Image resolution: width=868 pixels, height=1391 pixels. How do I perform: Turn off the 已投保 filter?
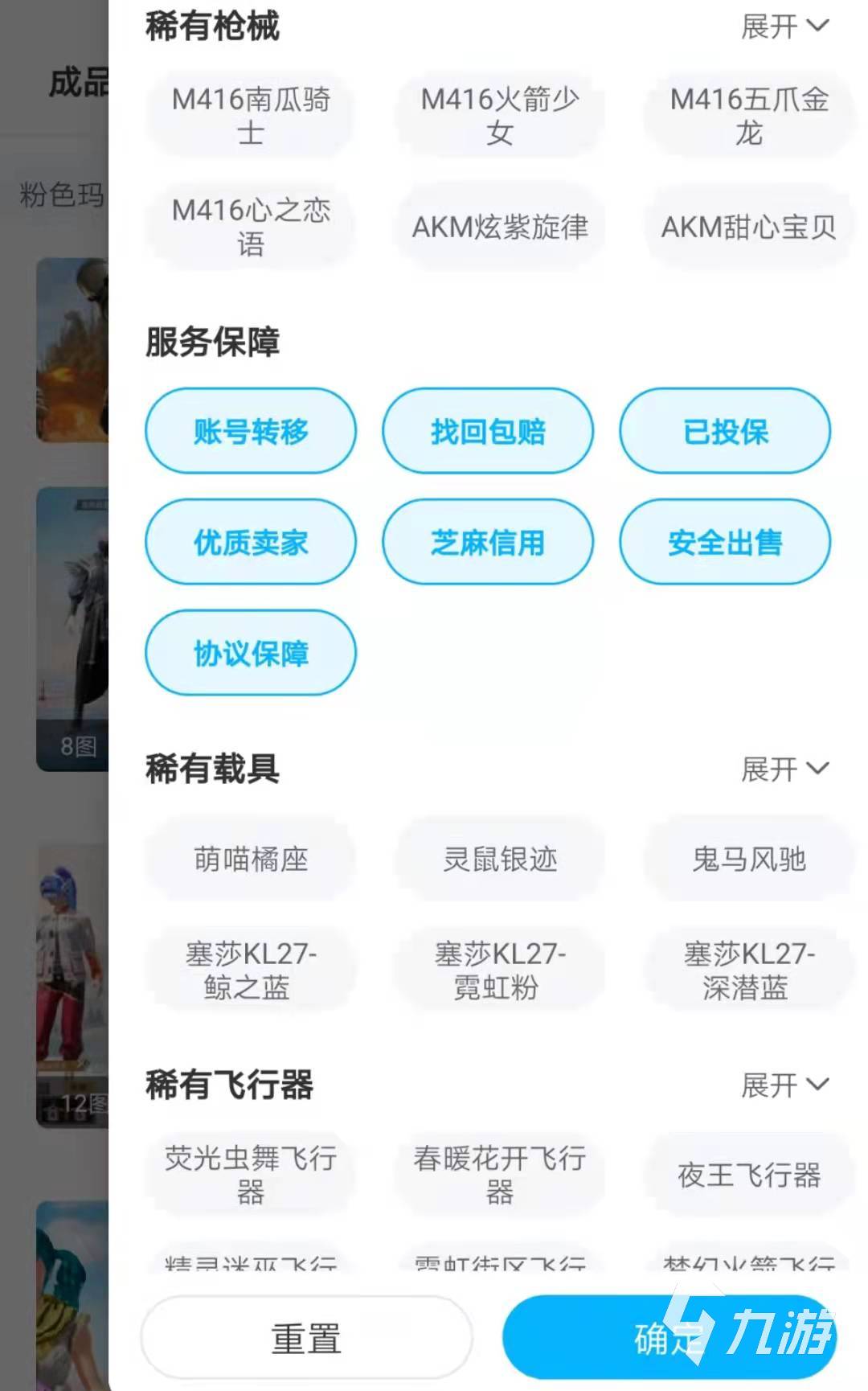(x=725, y=431)
